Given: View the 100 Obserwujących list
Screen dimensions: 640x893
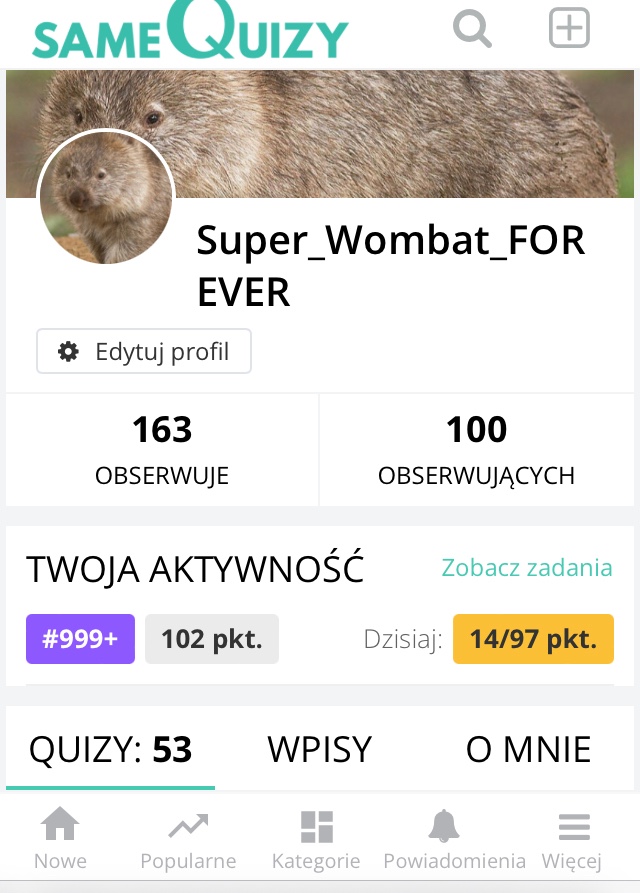Looking at the screenshot, I should pos(476,450).
